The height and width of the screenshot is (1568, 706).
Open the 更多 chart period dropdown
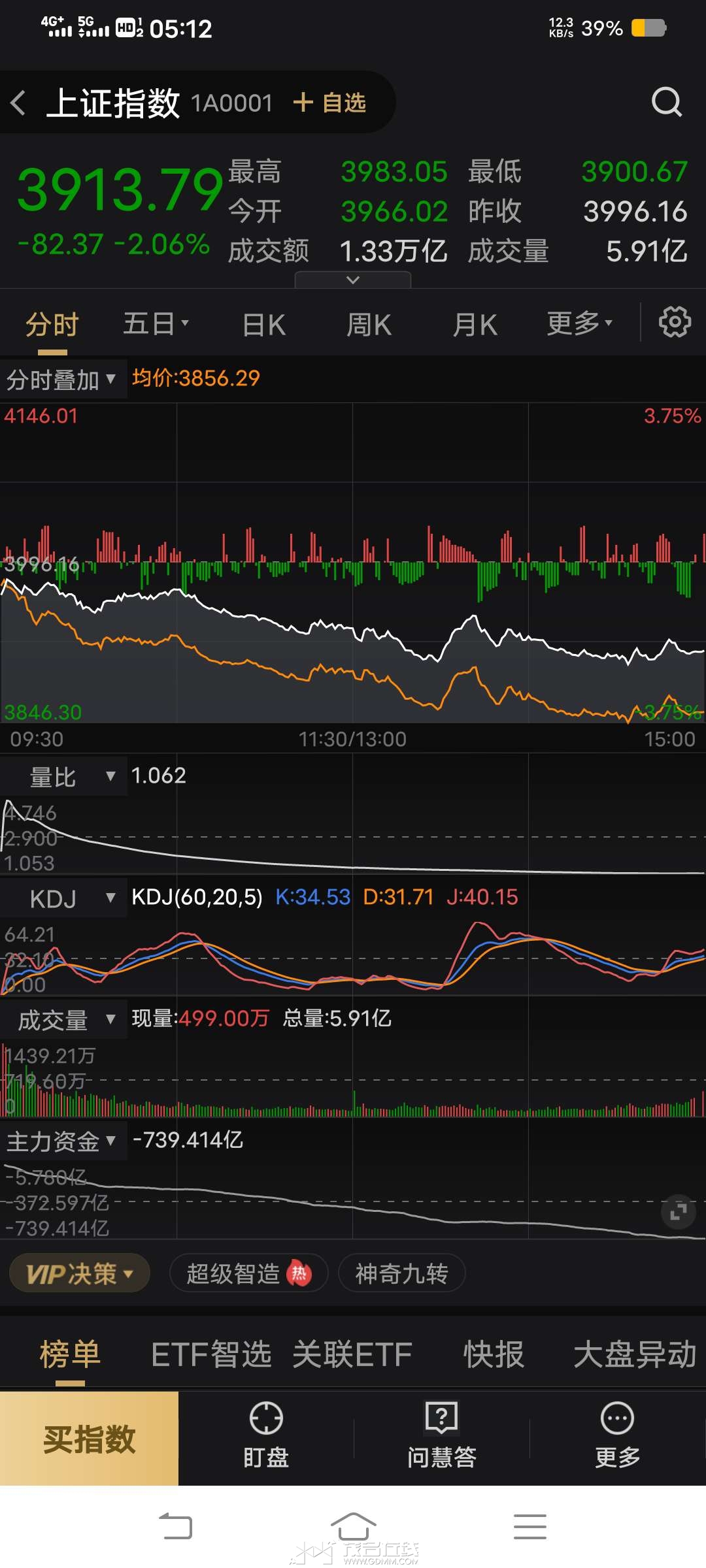coord(579,323)
